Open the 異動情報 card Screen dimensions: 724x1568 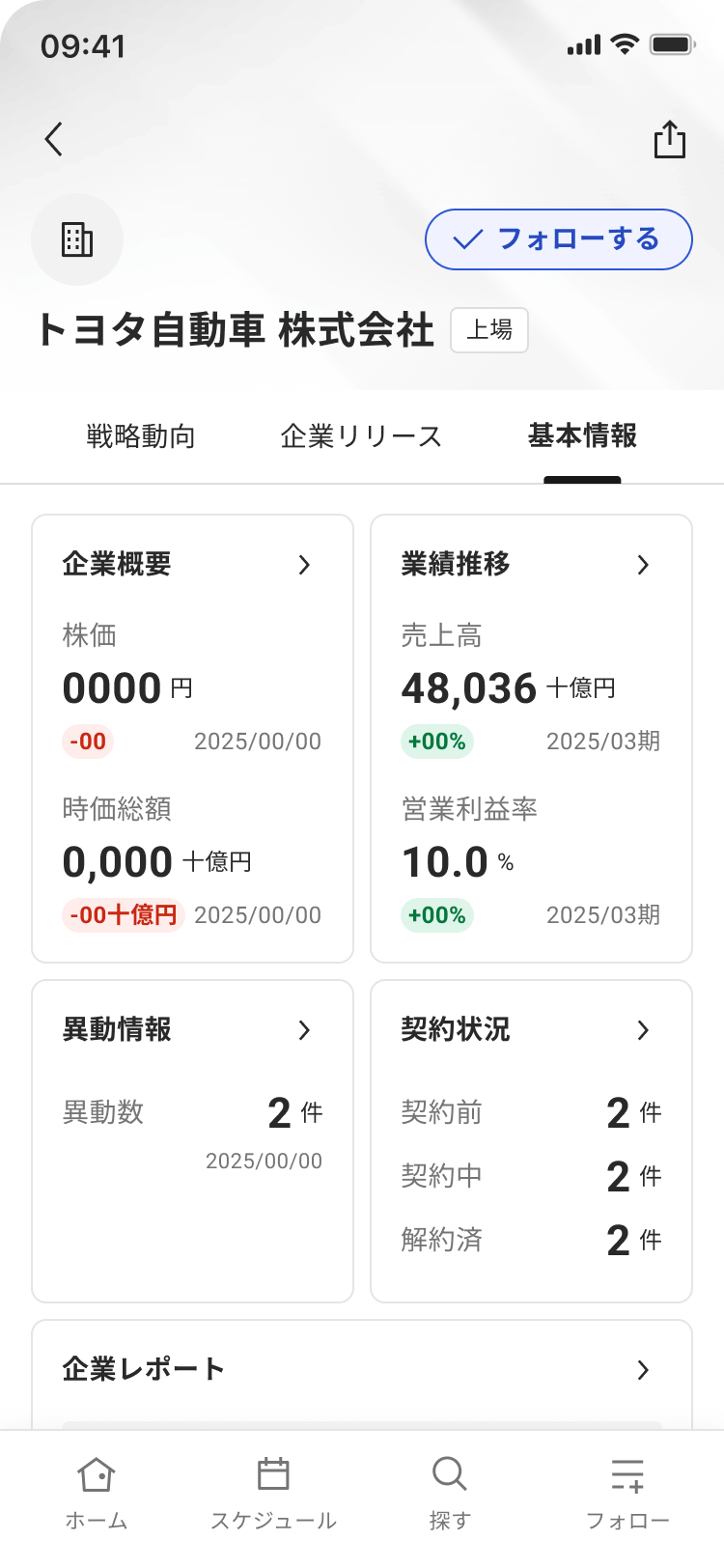click(x=192, y=1030)
